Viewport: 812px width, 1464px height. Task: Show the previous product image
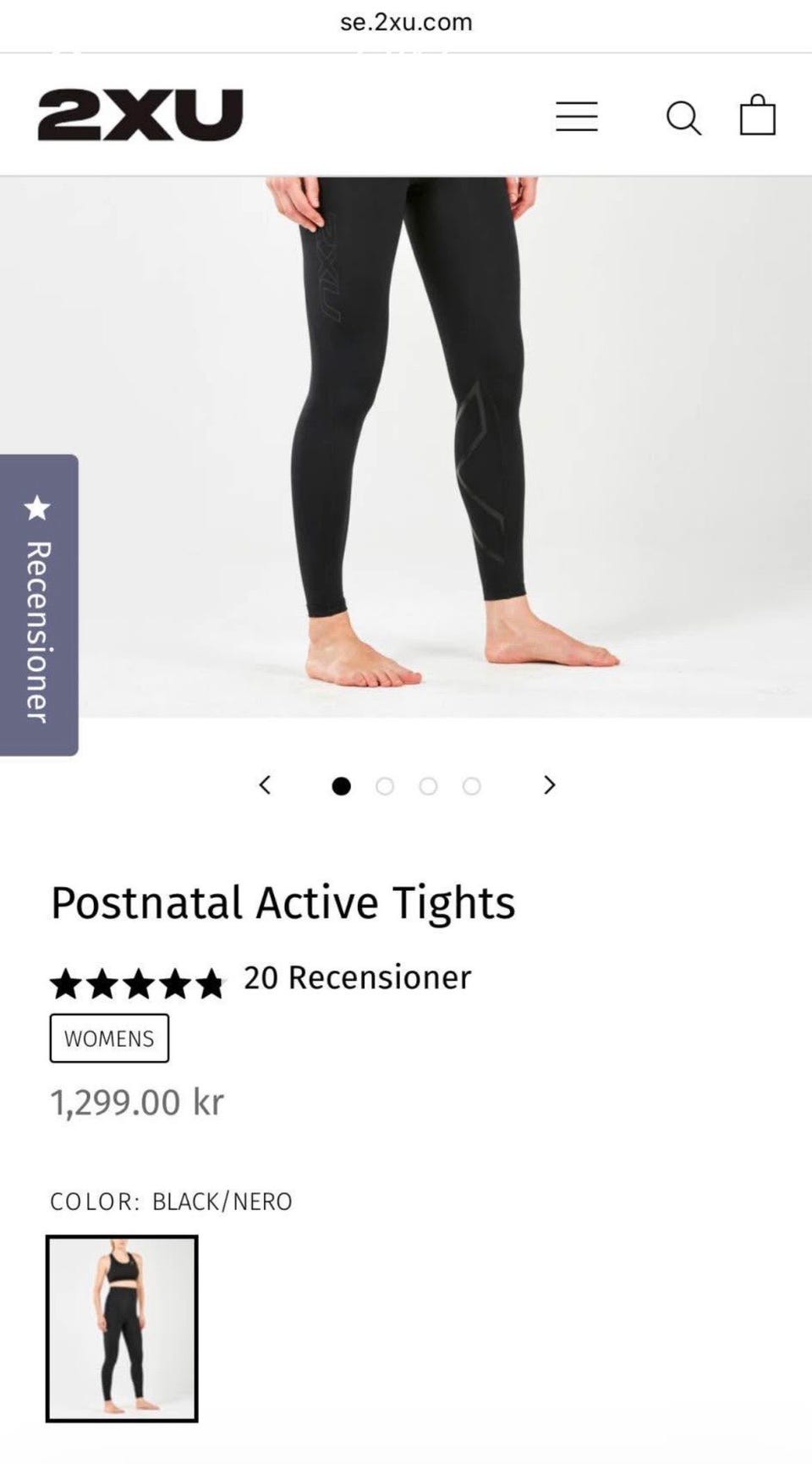265,785
